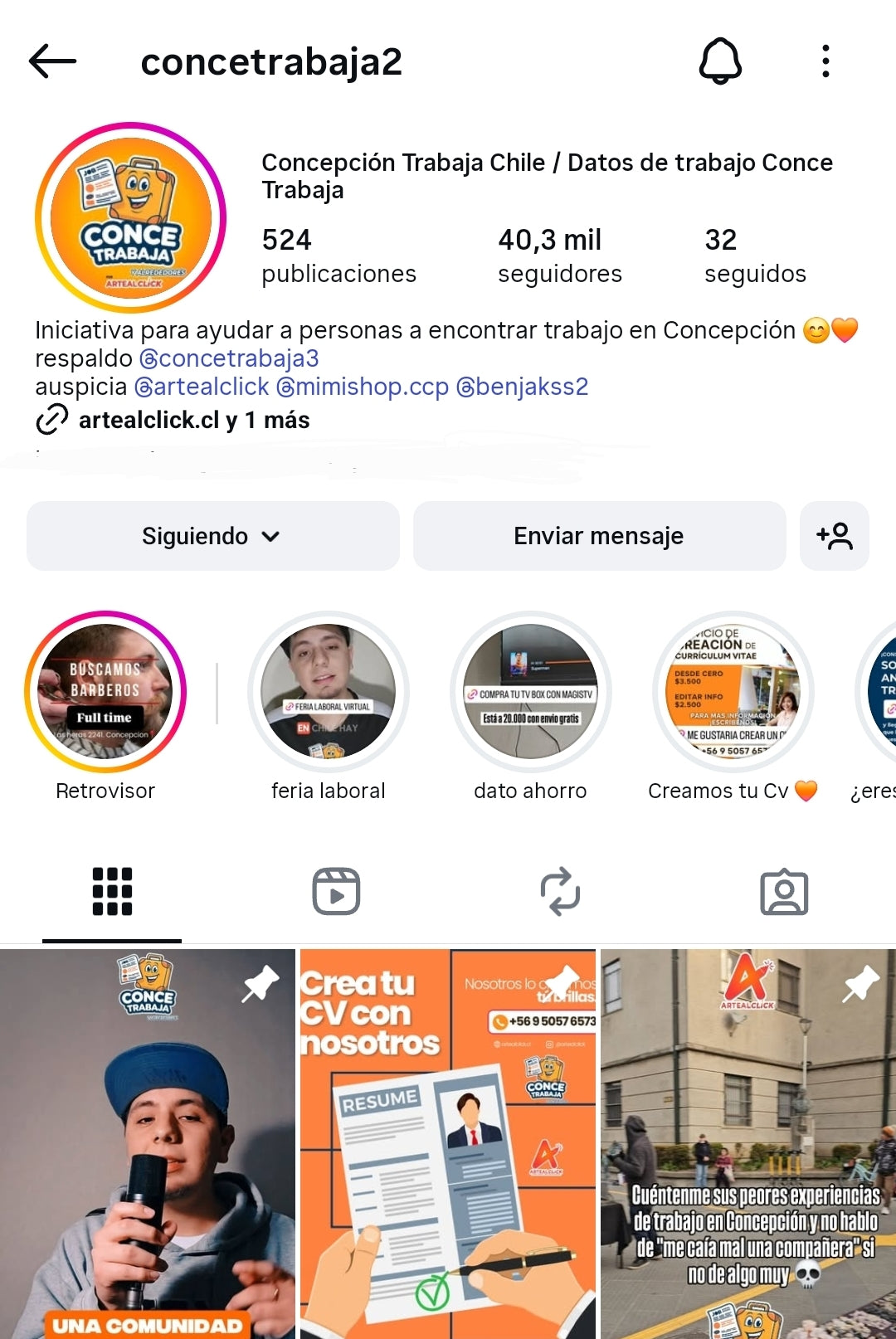Switch to the tagged photos tab

784,892
